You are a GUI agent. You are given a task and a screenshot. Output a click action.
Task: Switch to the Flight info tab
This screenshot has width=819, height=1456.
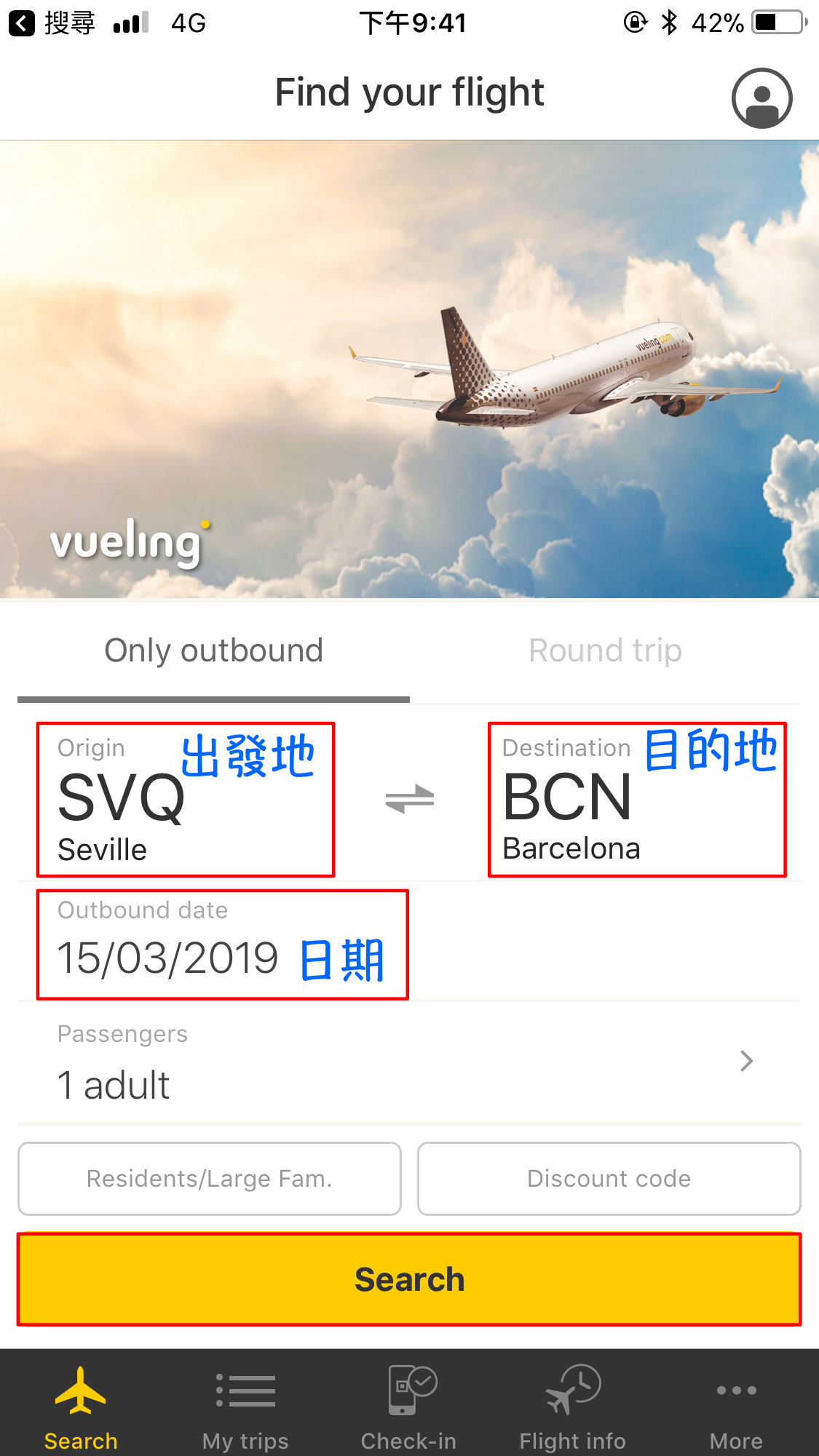coord(573,1407)
